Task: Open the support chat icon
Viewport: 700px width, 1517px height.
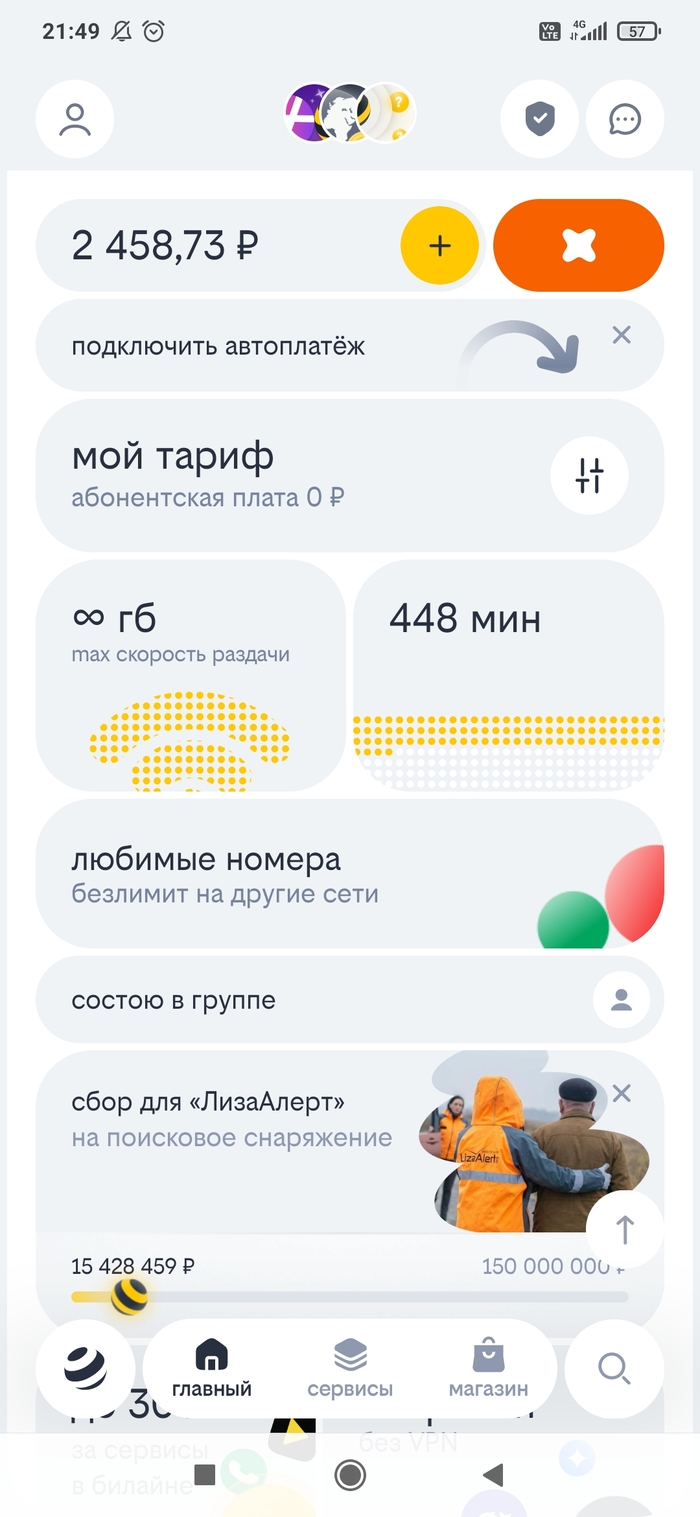Action: [625, 120]
